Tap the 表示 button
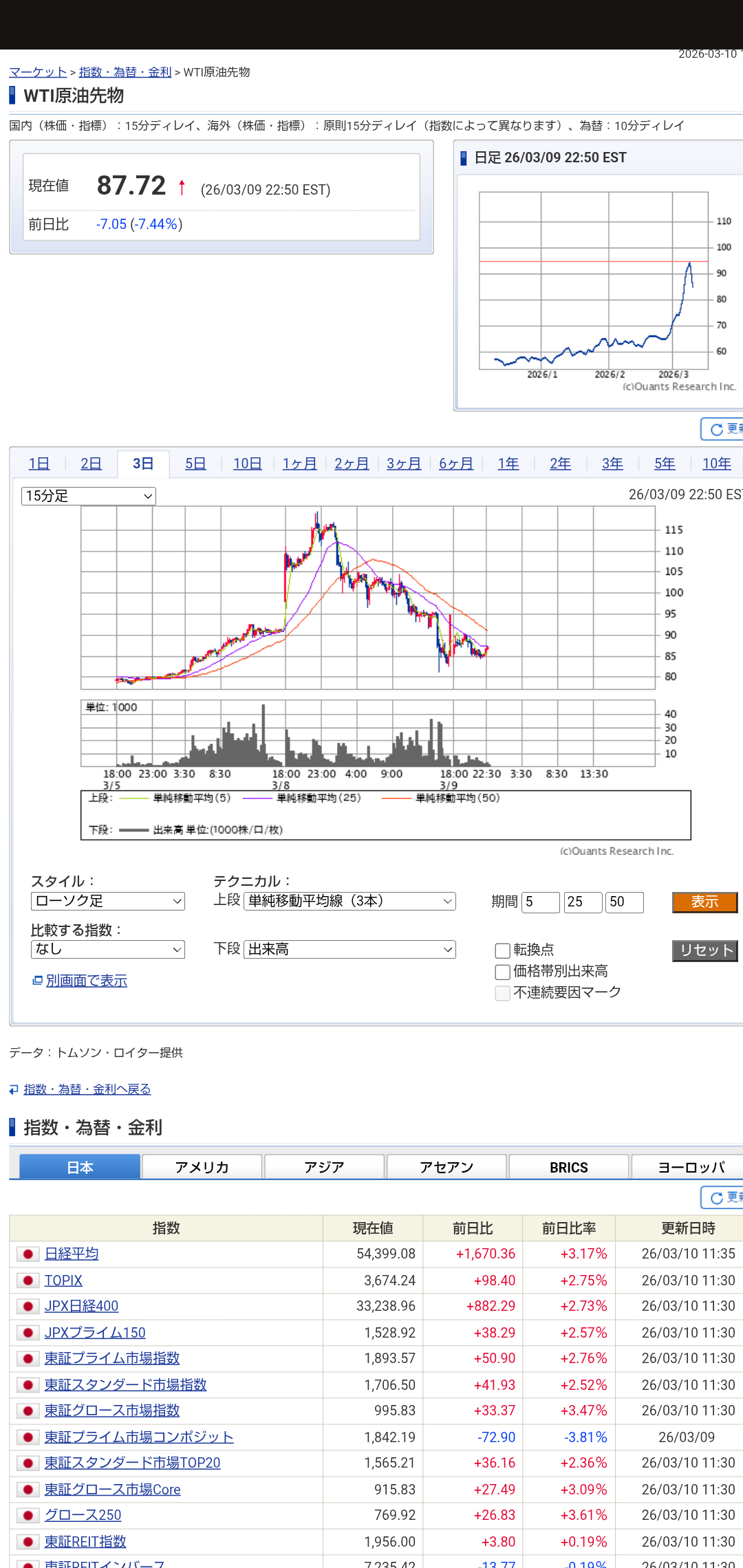The width and height of the screenshot is (743, 1568). click(x=704, y=902)
